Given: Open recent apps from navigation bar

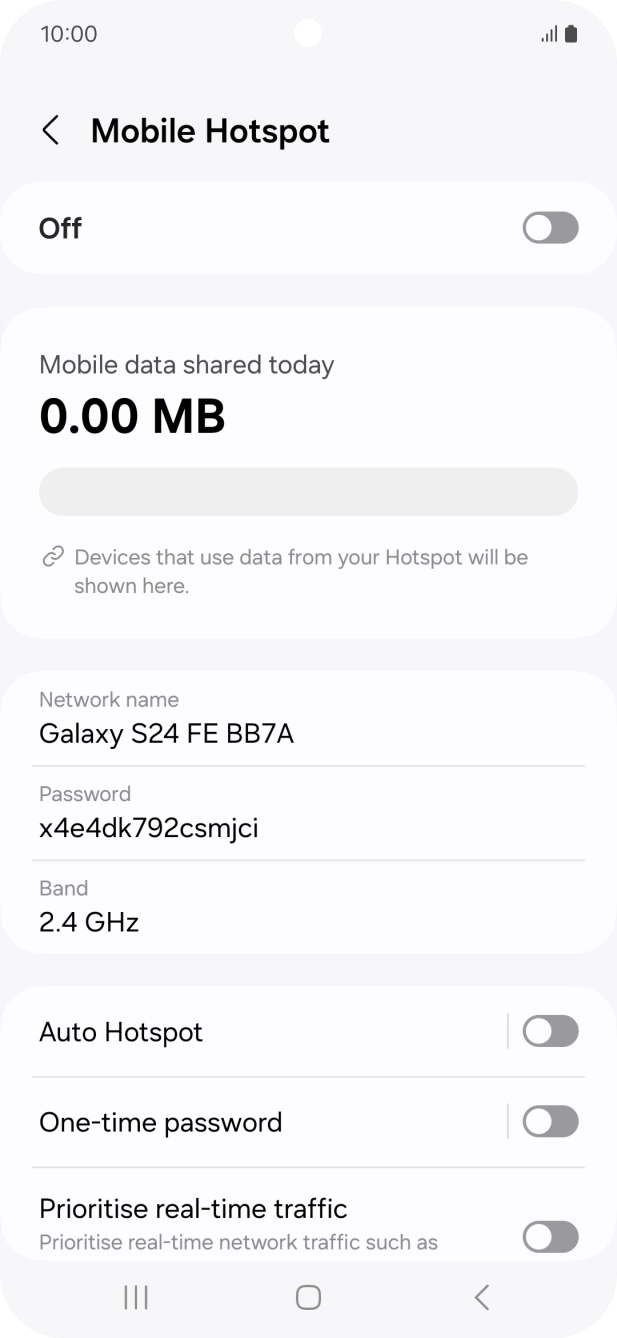Looking at the screenshot, I should (135, 1297).
